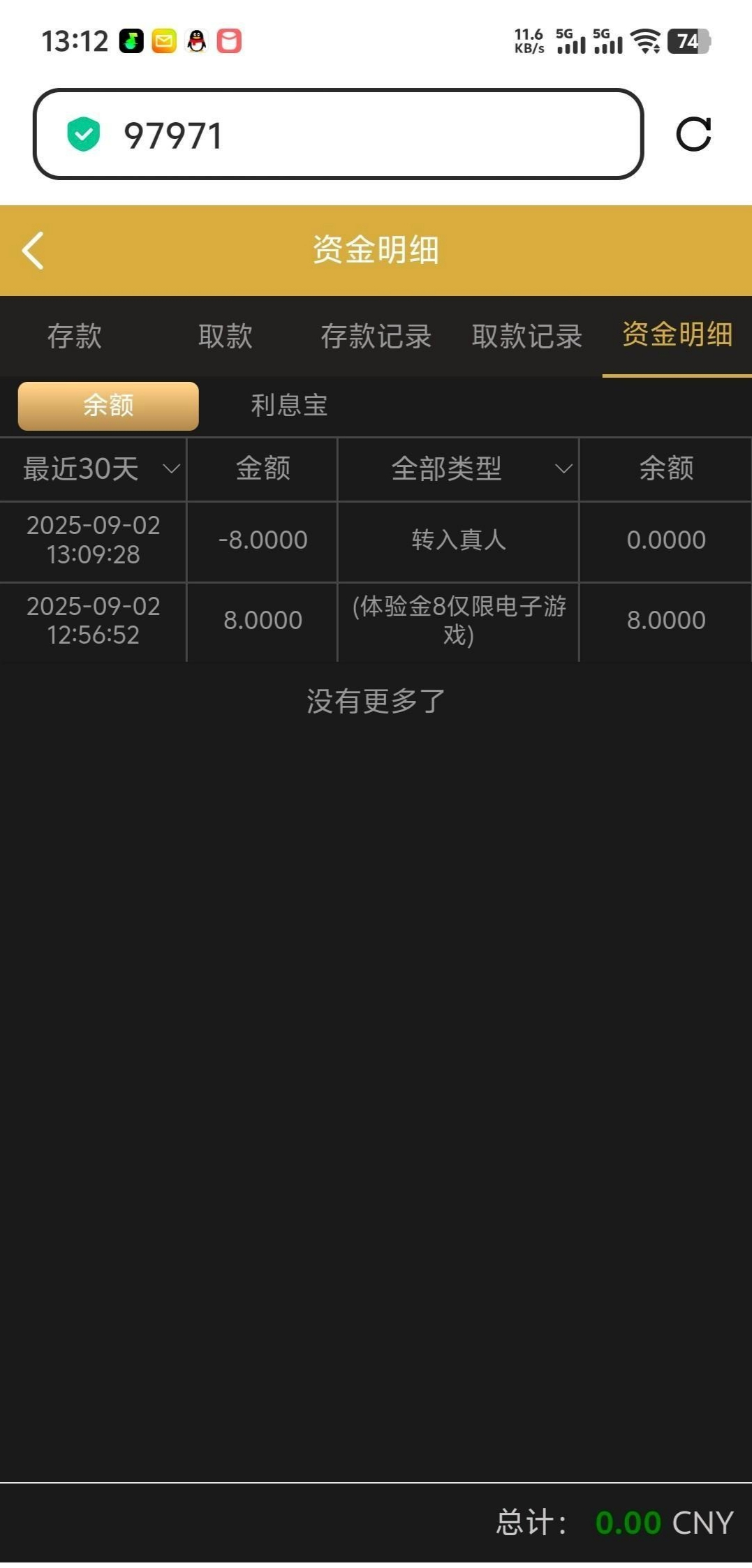Tap the address bar showing 97971
Screen dimensions: 752x1568
(x=338, y=134)
